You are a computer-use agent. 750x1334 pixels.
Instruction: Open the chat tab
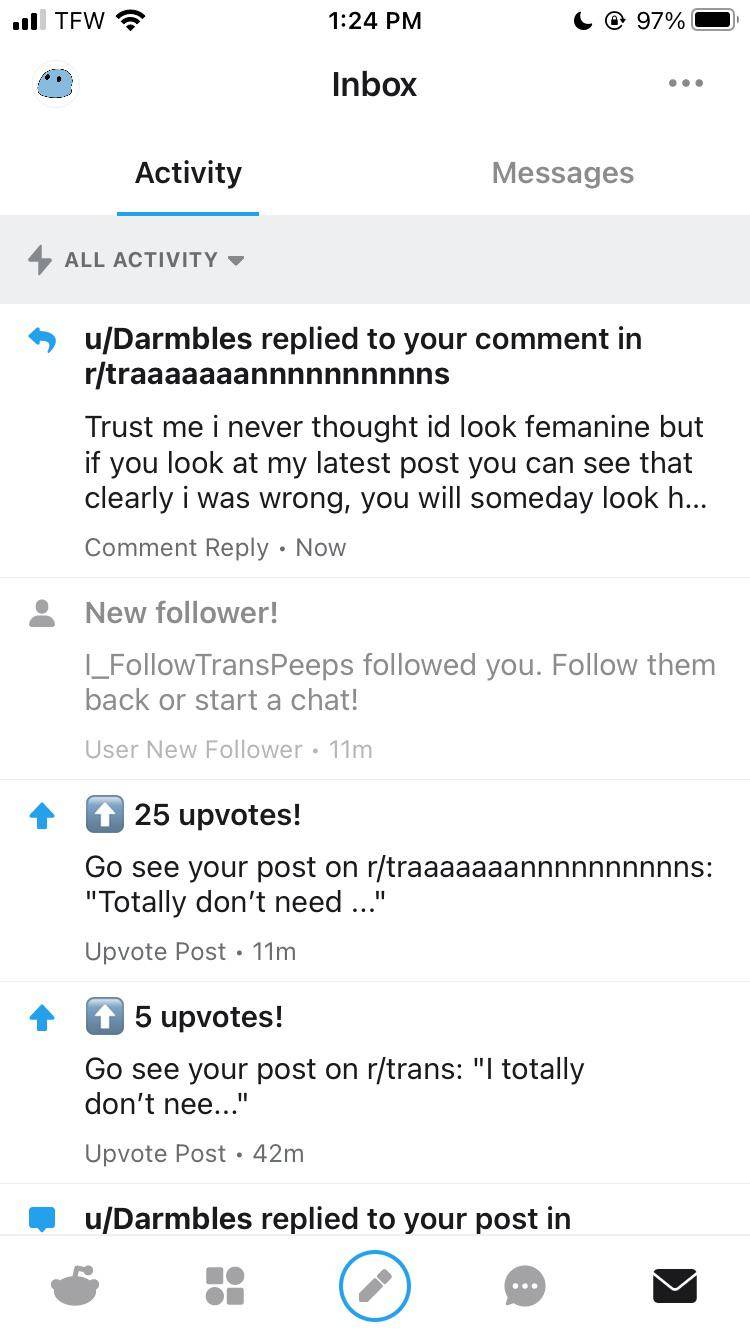pyautogui.click(x=525, y=1286)
